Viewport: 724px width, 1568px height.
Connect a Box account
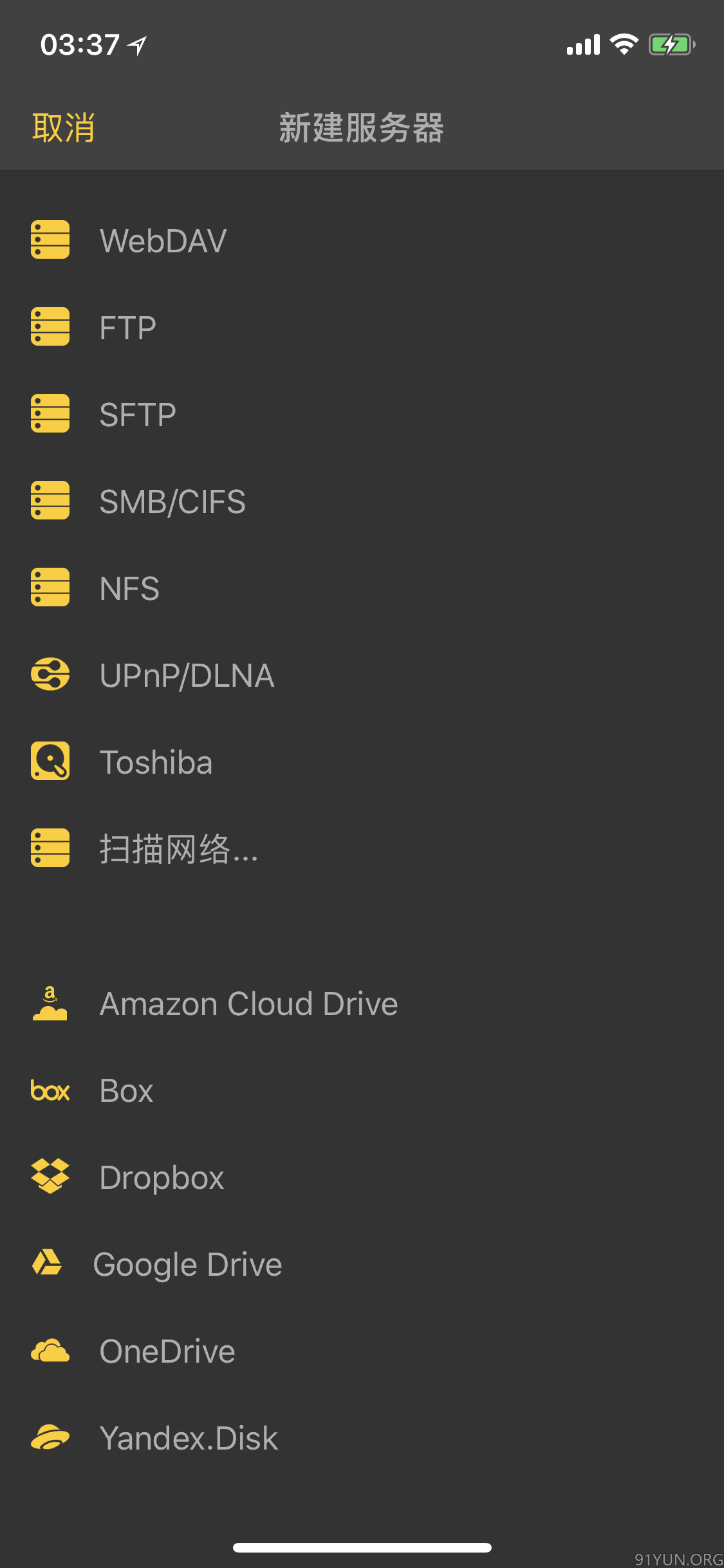click(x=362, y=1090)
